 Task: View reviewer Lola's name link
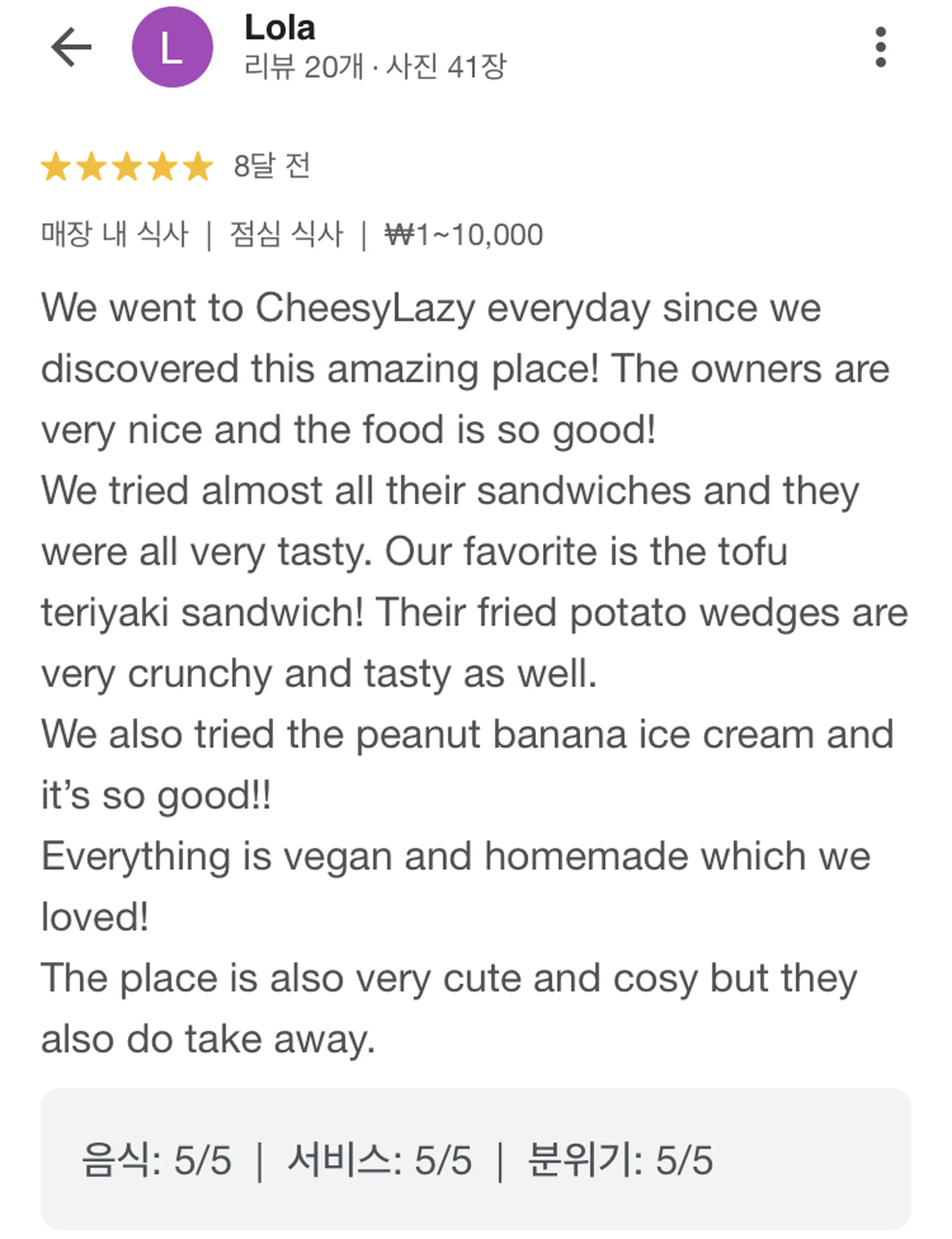point(280,28)
